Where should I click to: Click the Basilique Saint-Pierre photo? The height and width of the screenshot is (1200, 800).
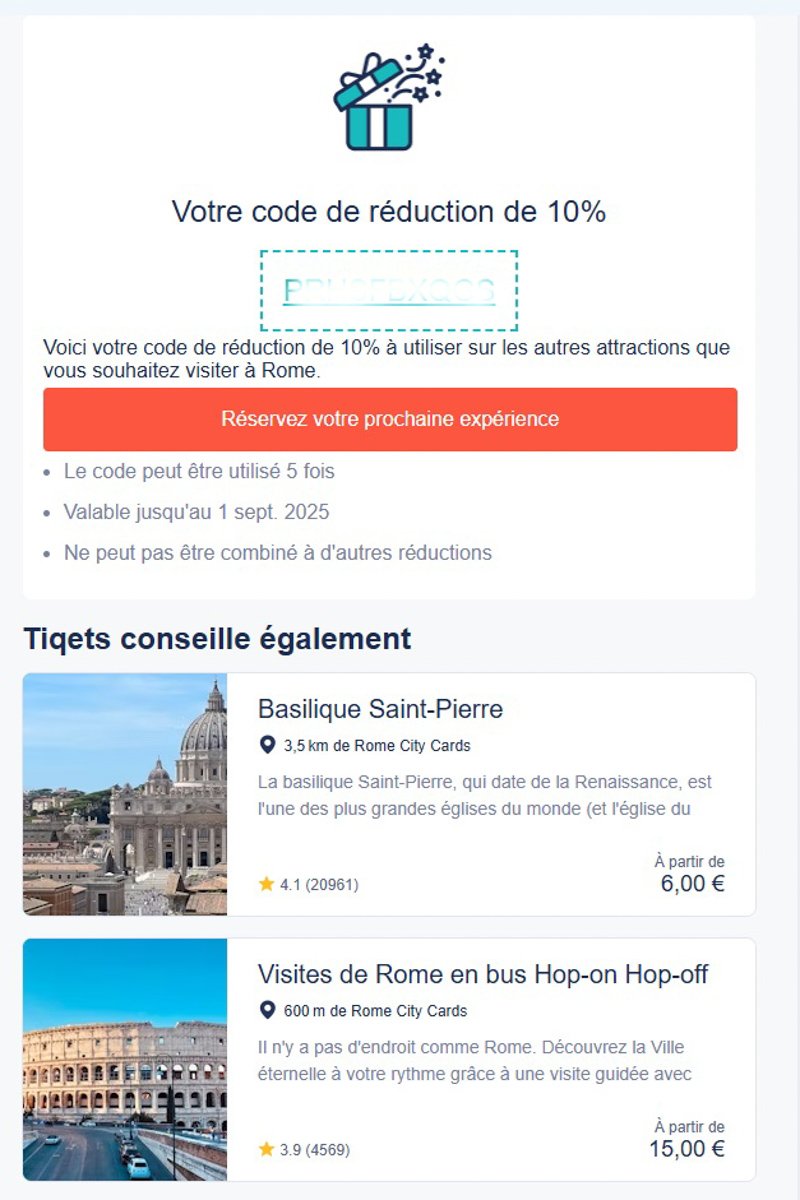pos(123,794)
